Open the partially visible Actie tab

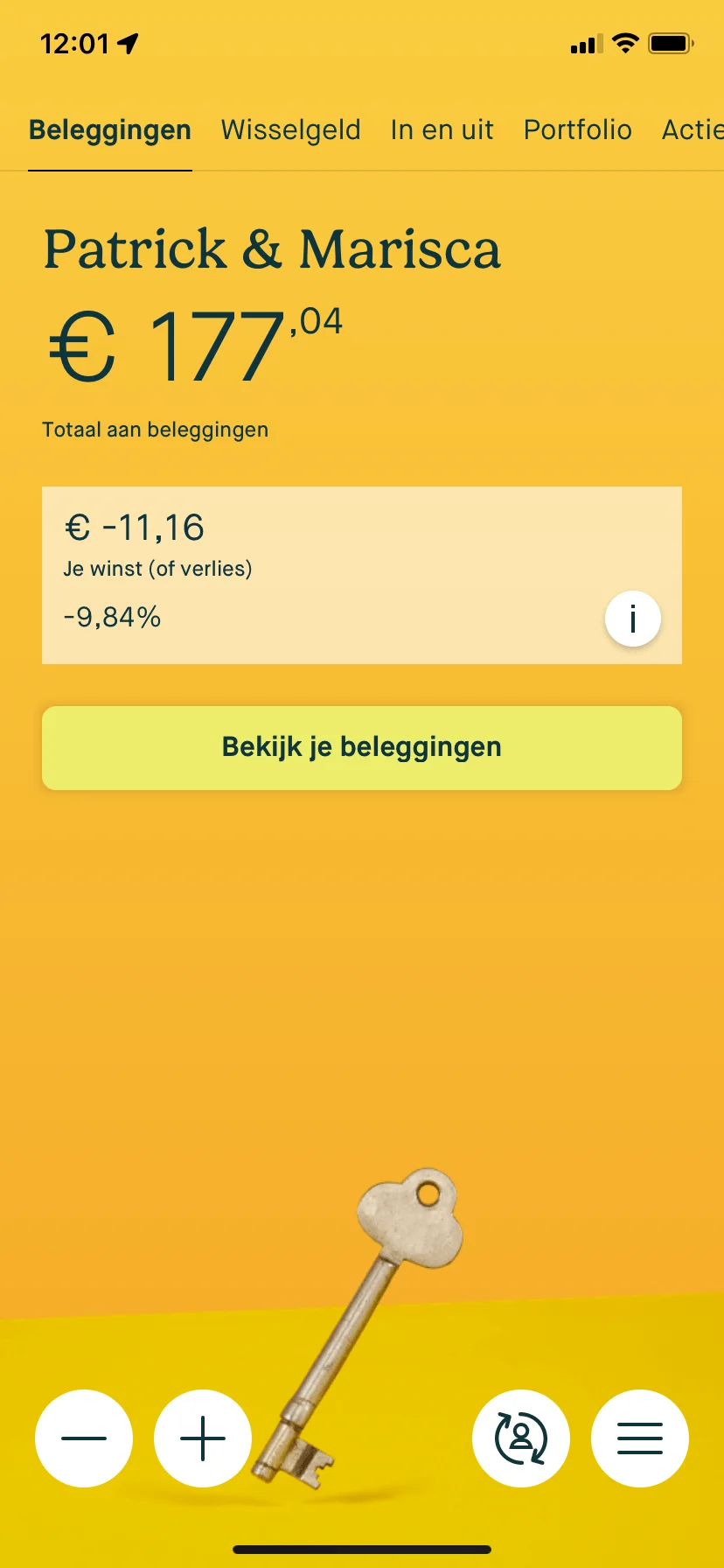click(x=693, y=130)
